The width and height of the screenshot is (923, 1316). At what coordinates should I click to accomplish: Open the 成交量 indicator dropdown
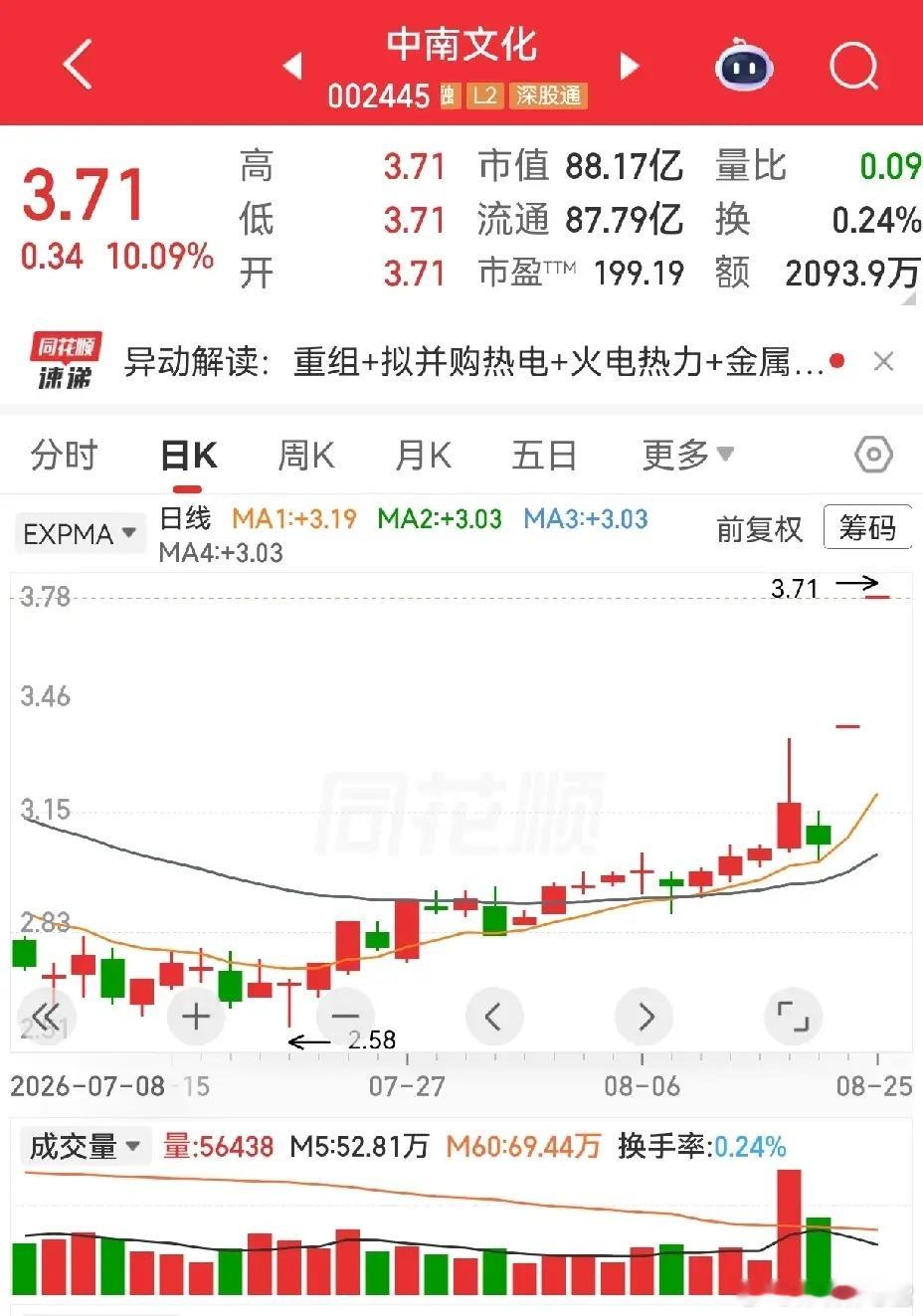[84, 1147]
